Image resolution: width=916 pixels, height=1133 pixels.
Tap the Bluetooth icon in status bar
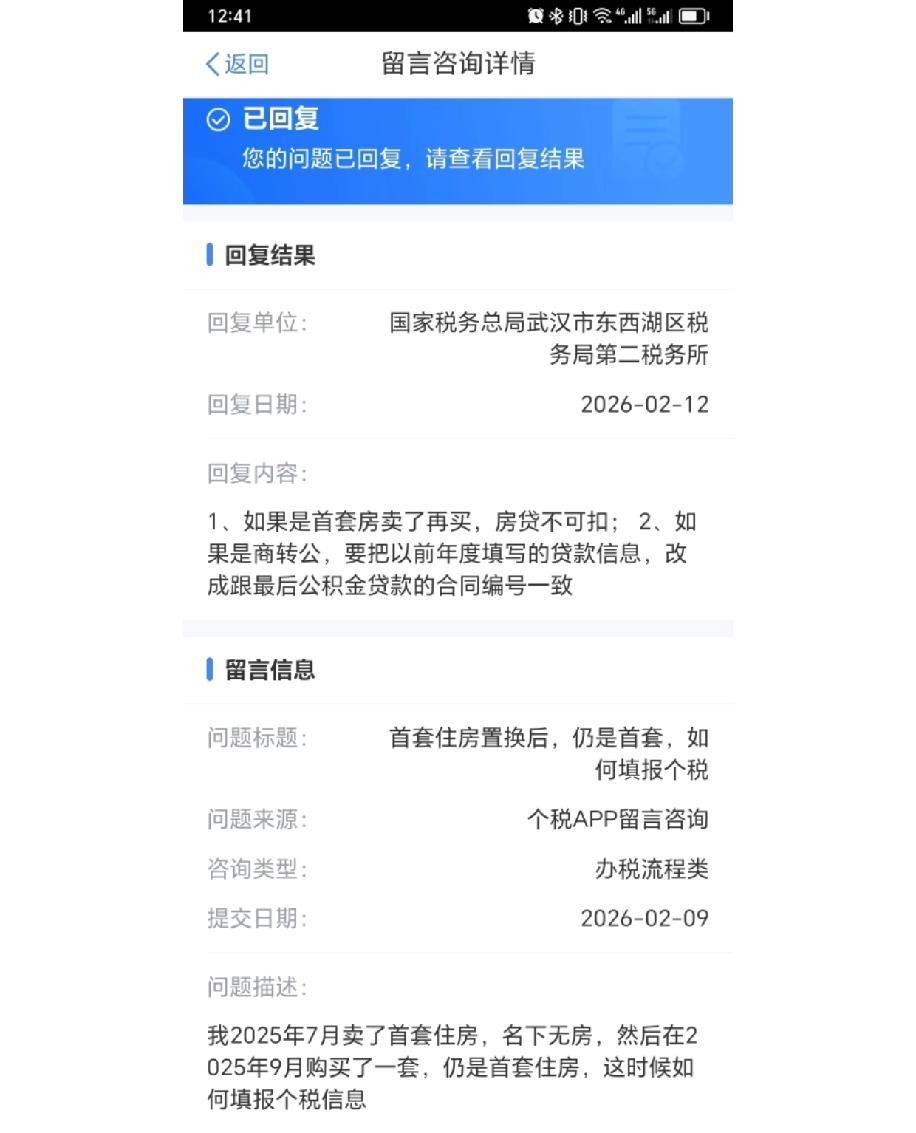pyautogui.click(x=556, y=15)
